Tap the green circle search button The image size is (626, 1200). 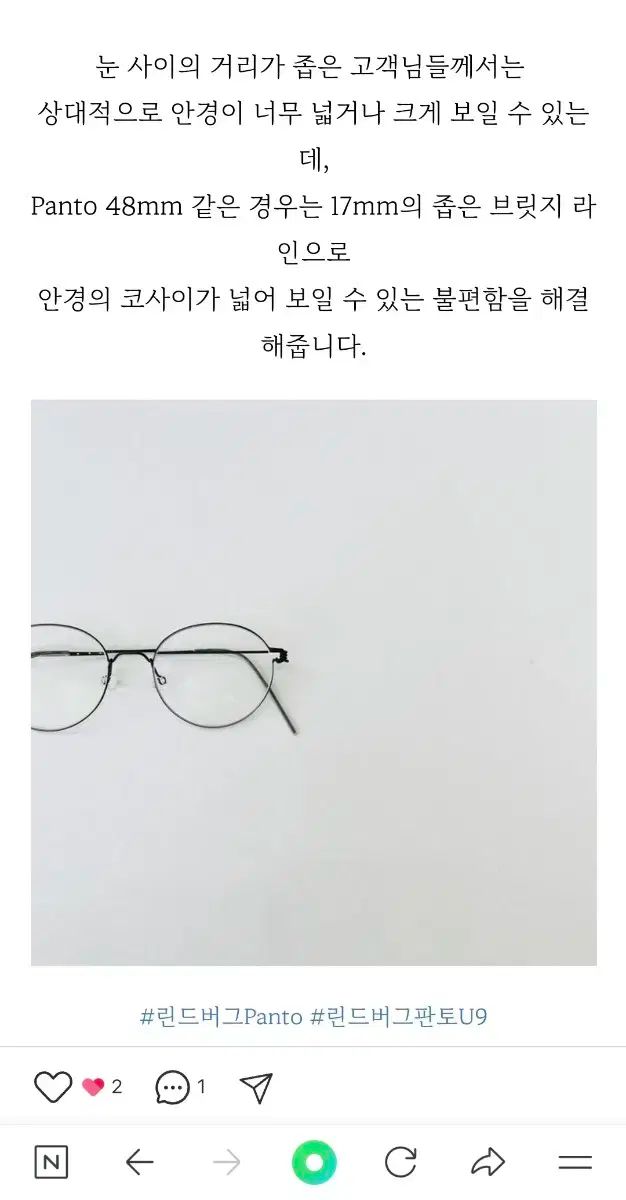(x=313, y=1162)
